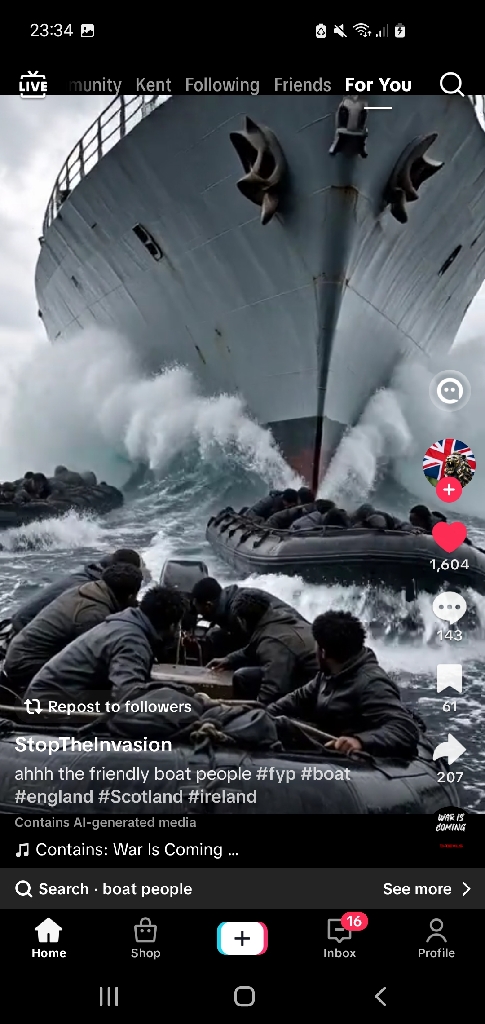Tap Repost to followers
Image resolution: width=485 pixels, height=1024 pixels.
(x=108, y=707)
